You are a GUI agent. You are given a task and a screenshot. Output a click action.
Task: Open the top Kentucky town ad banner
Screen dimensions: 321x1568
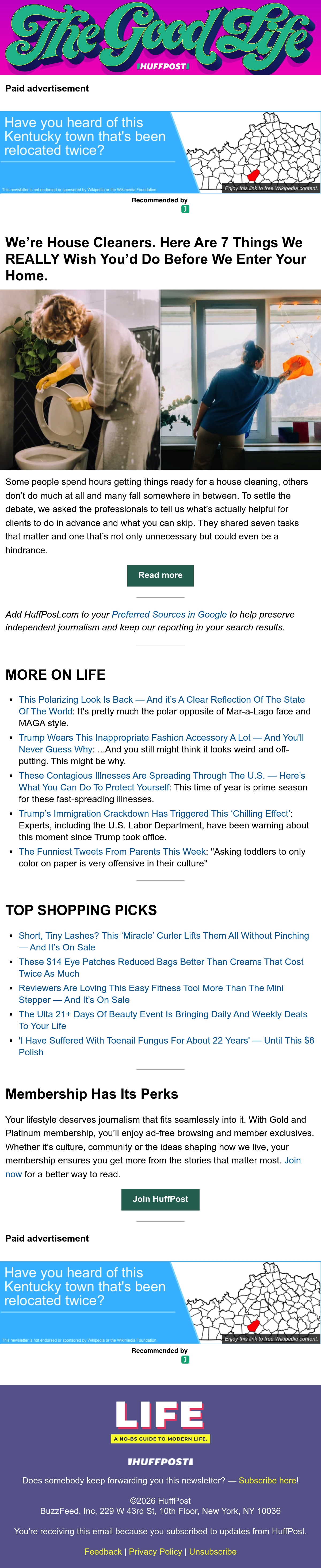point(160,152)
